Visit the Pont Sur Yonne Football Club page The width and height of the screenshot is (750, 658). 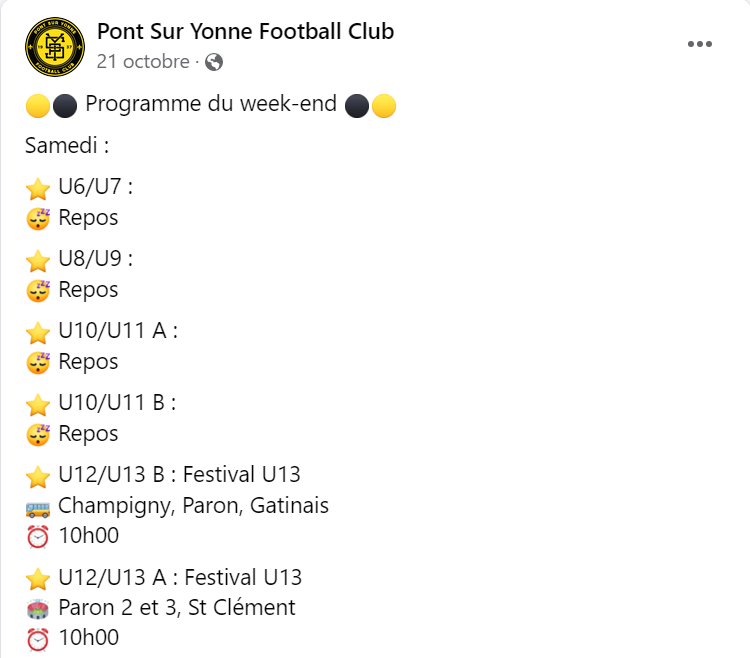click(245, 32)
